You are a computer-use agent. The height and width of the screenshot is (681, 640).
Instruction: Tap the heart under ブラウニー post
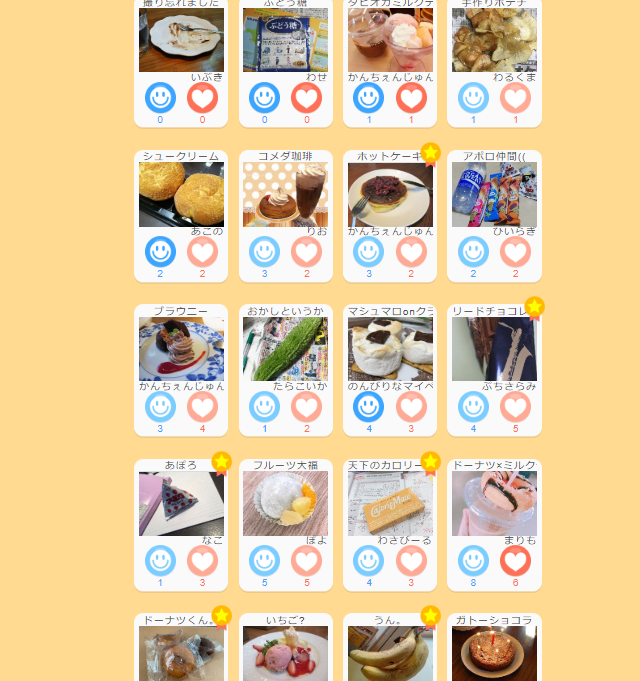tap(202, 406)
